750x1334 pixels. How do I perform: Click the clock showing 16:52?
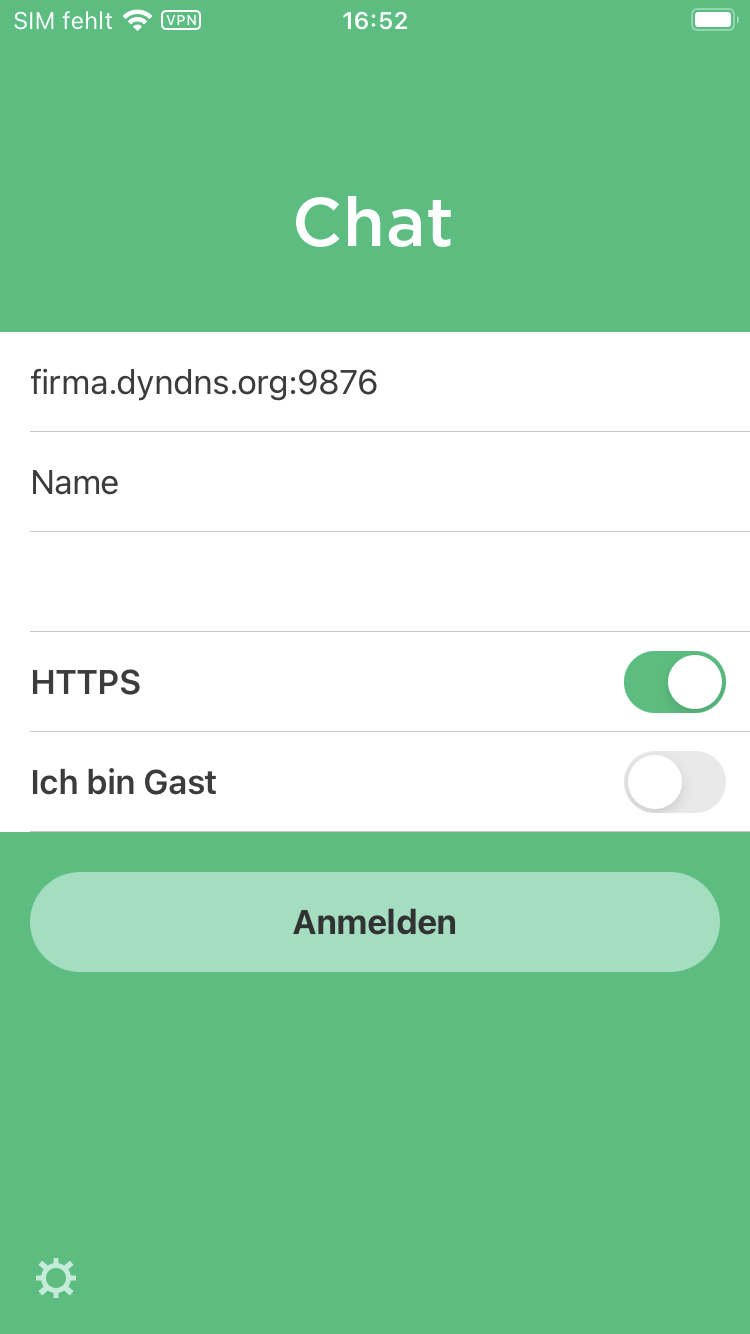[x=375, y=19]
